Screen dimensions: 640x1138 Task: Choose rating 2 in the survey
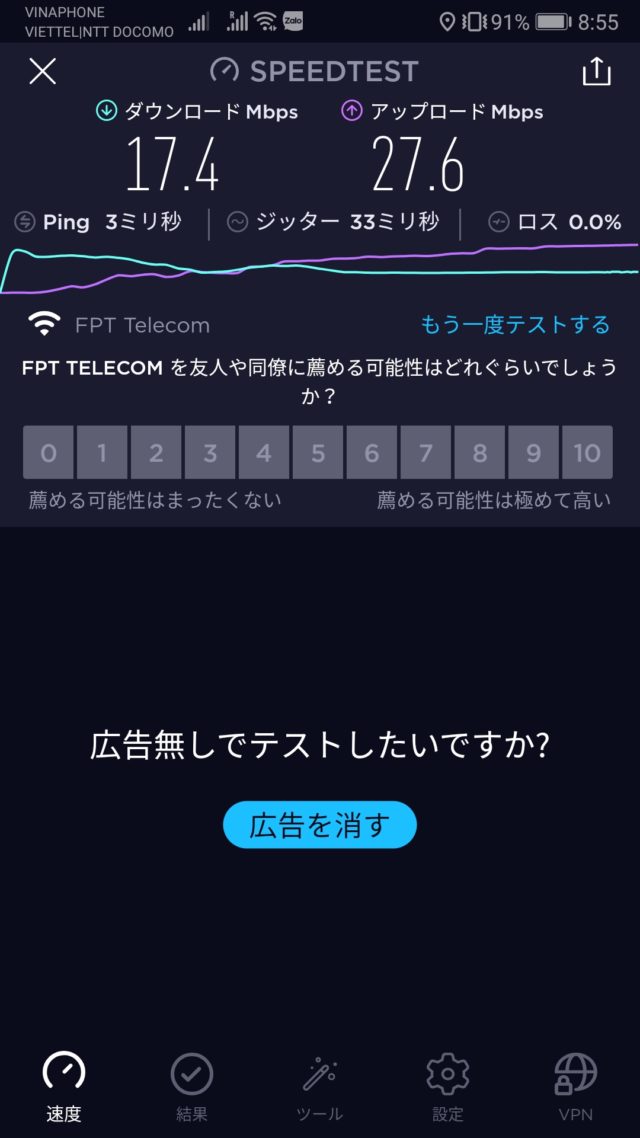tap(156, 453)
